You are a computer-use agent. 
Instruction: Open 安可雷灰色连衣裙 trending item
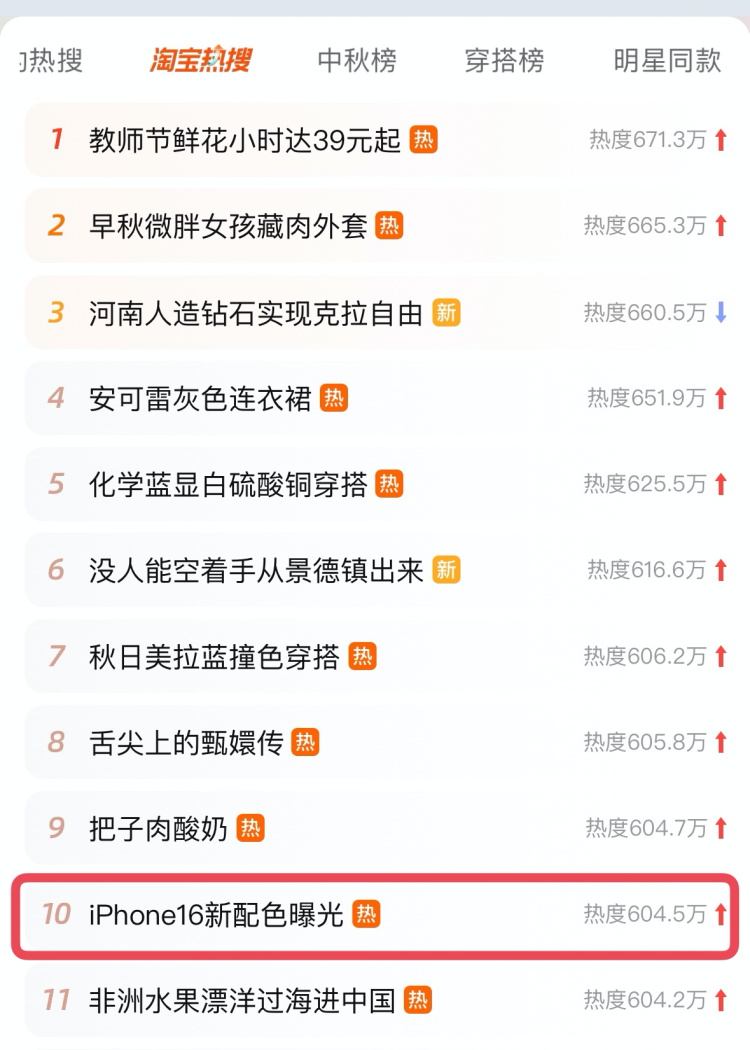(x=201, y=399)
